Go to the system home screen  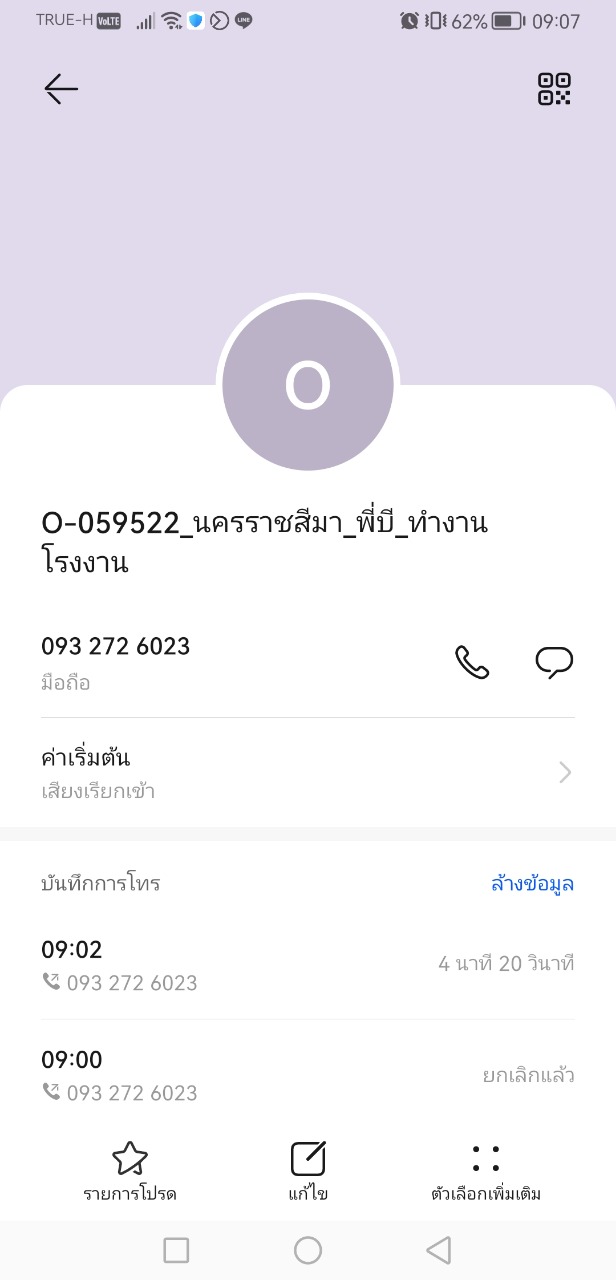point(308,1250)
